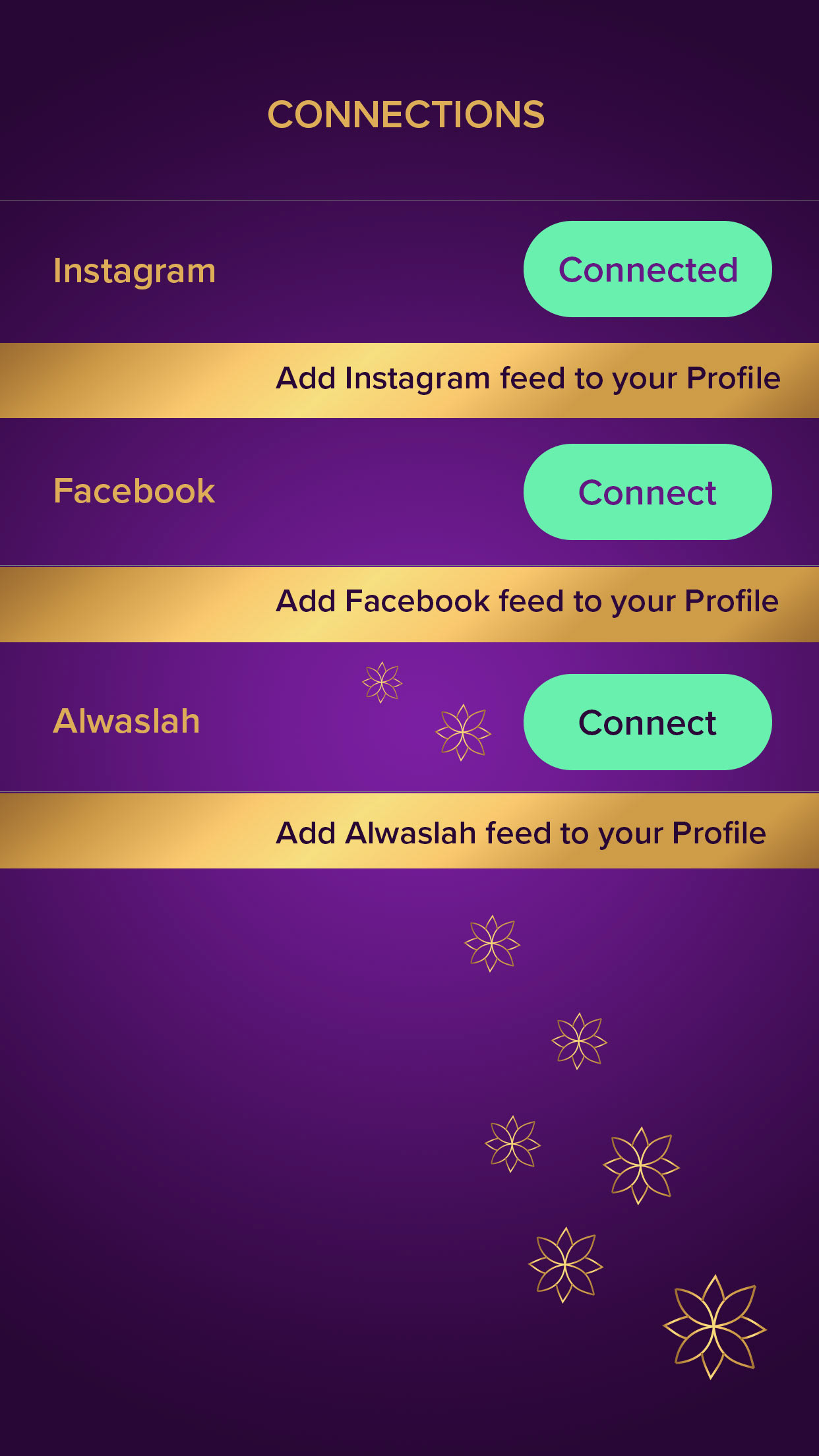Connect your Facebook account
Screen dimensions: 819x1456
[647, 492]
